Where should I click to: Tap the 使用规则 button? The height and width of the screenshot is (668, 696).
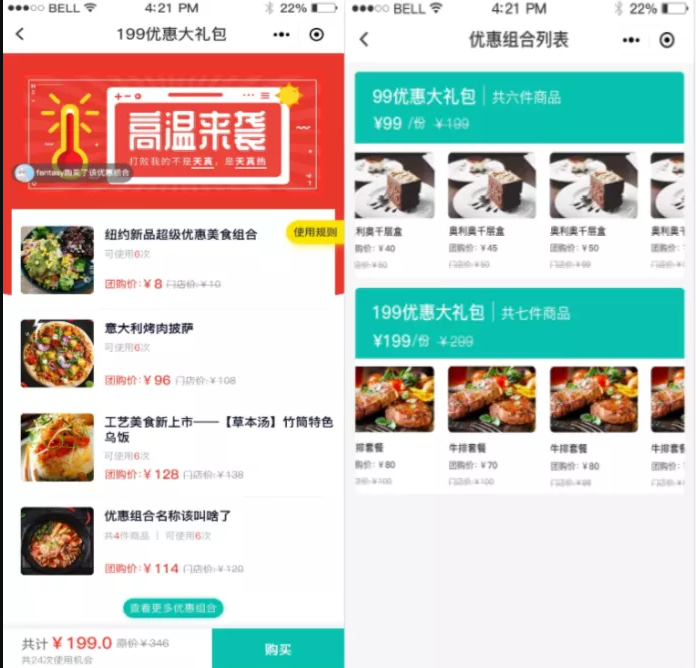(315, 233)
